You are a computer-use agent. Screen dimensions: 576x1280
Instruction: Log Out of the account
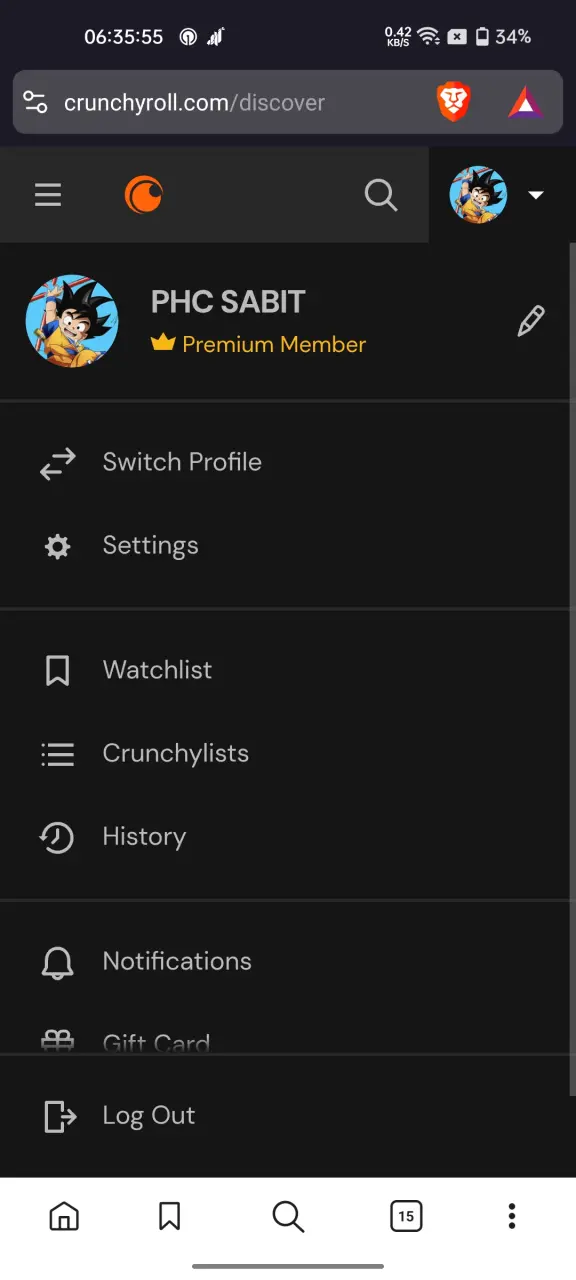click(x=288, y=1116)
